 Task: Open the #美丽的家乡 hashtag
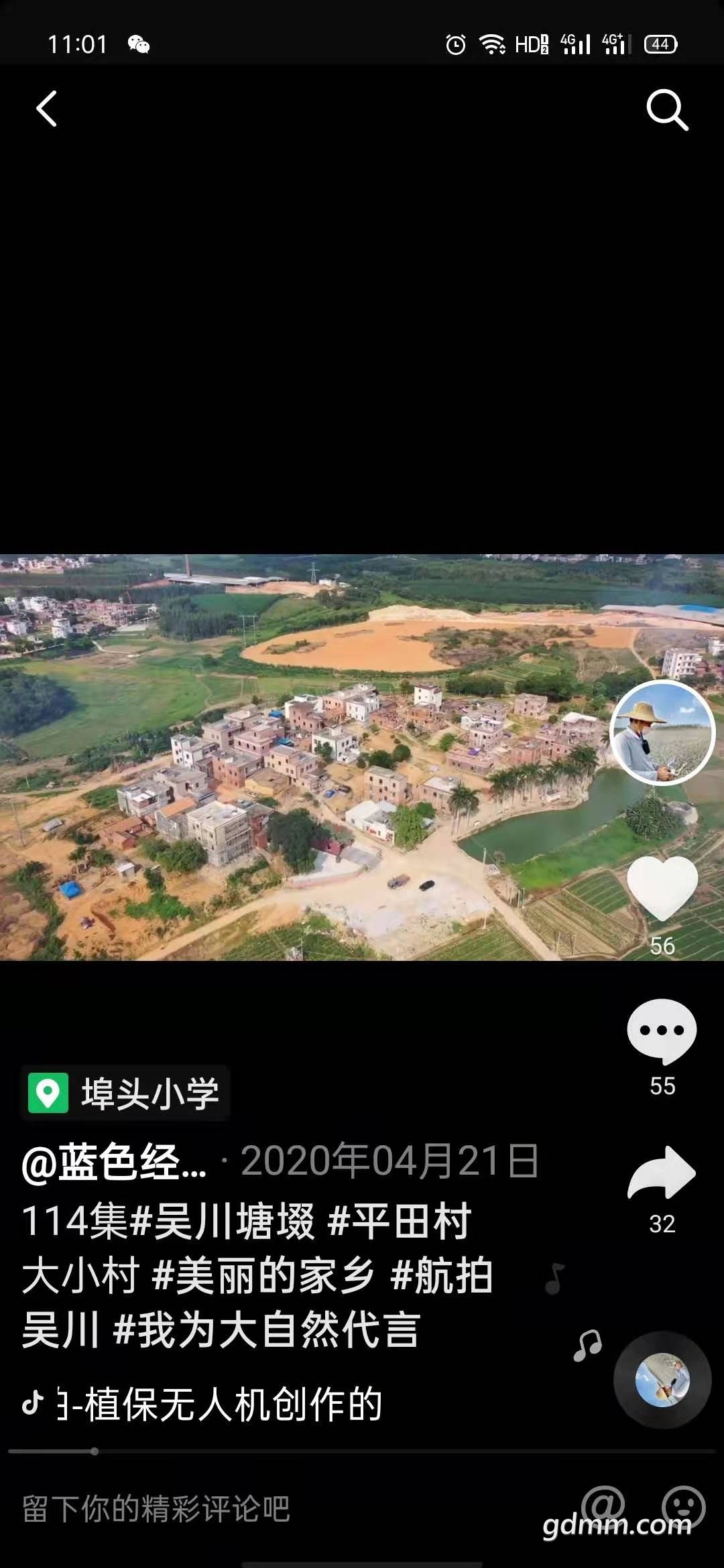pos(263,1276)
